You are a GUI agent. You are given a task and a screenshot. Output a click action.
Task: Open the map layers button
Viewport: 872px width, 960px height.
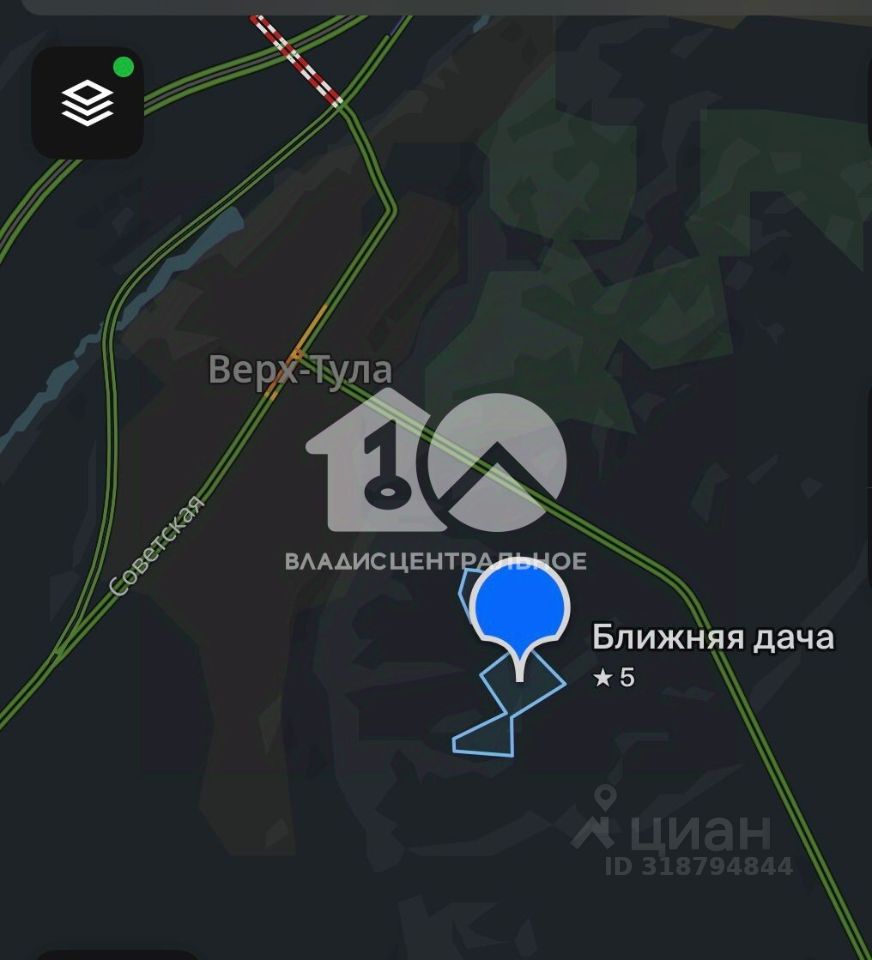[87, 102]
